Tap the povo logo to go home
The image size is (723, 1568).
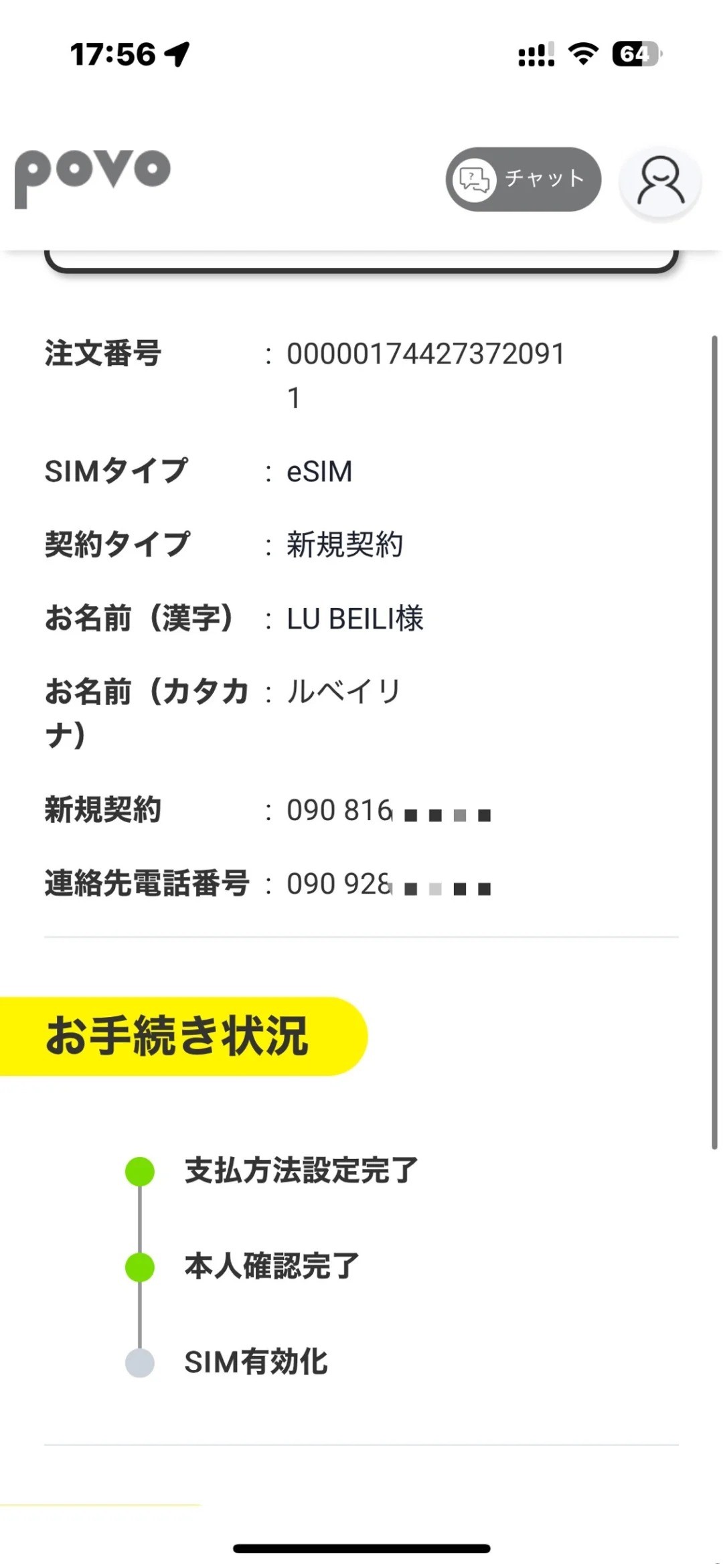coord(92,177)
